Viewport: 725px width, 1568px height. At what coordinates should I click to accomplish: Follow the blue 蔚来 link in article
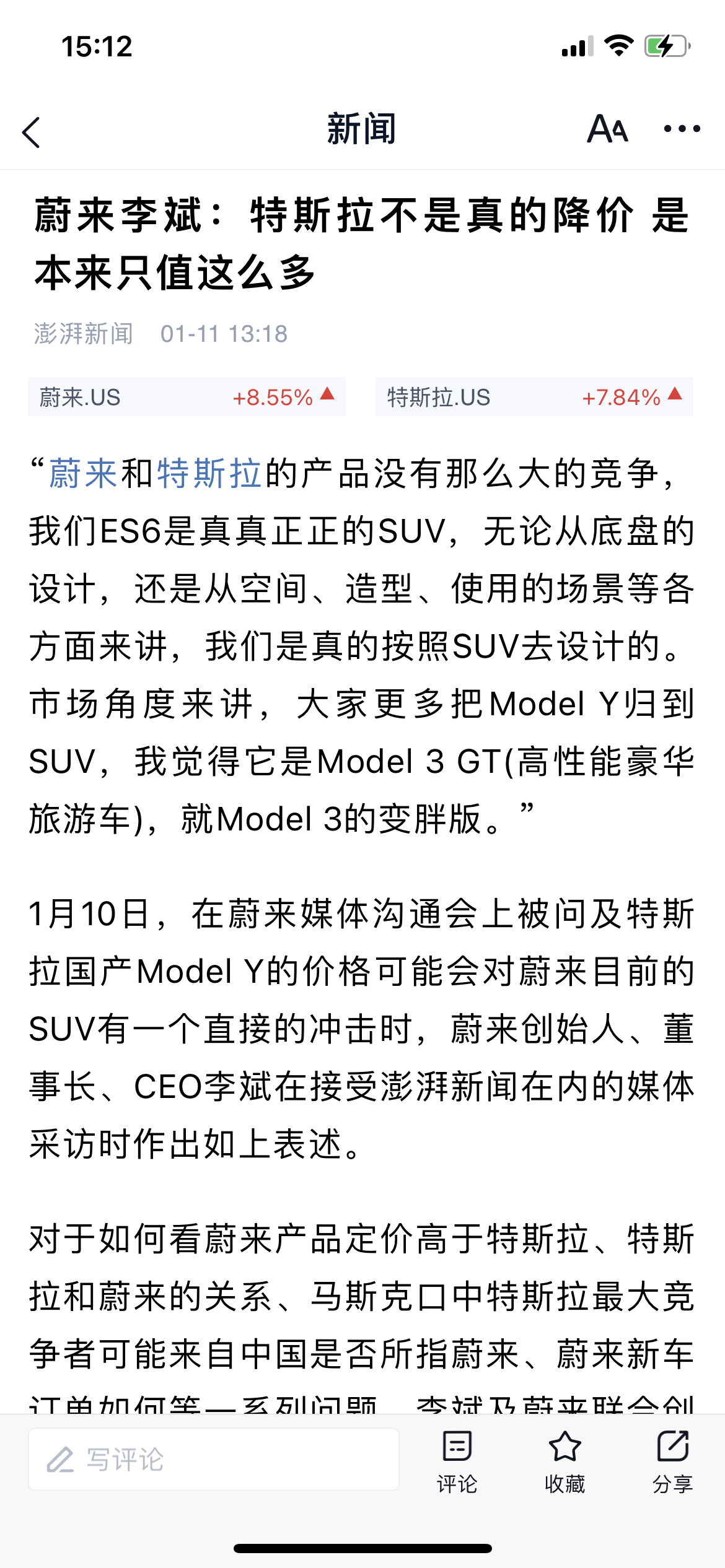point(84,474)
